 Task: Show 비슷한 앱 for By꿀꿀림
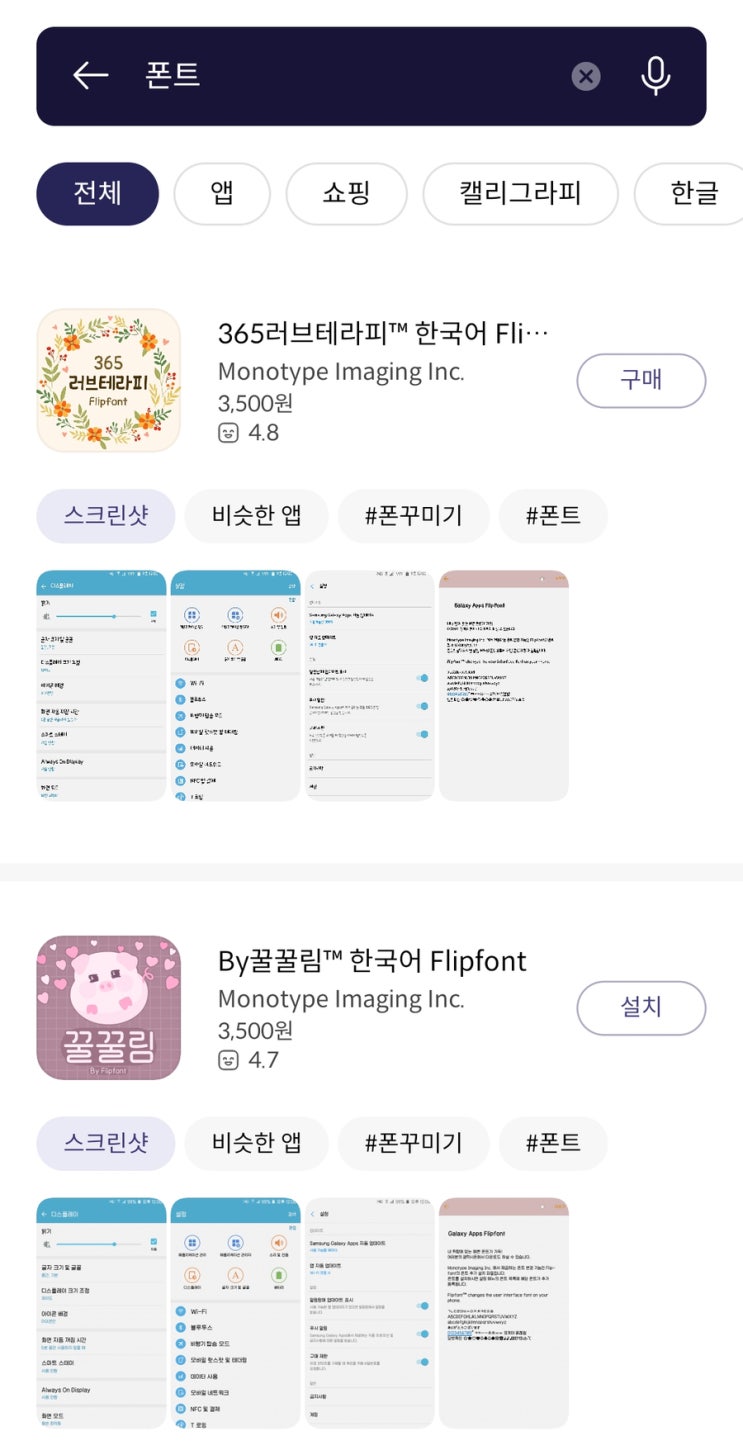[256, 1143]
